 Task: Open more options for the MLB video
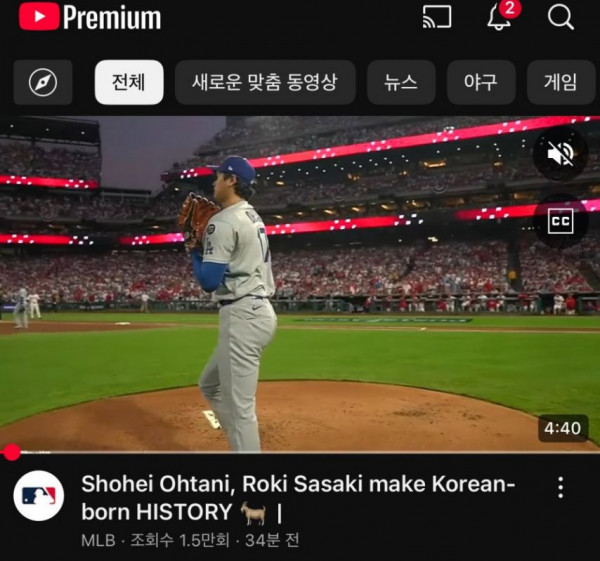pos(561,488)
